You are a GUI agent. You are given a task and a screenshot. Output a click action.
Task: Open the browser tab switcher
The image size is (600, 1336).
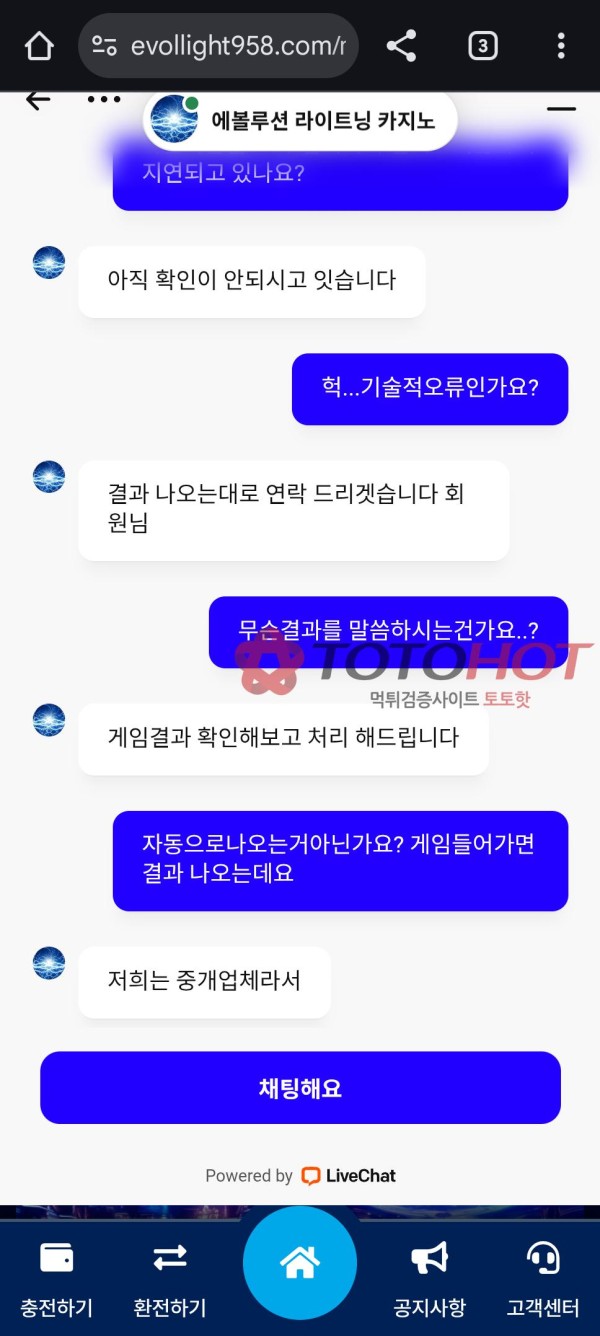pos(483,46)
